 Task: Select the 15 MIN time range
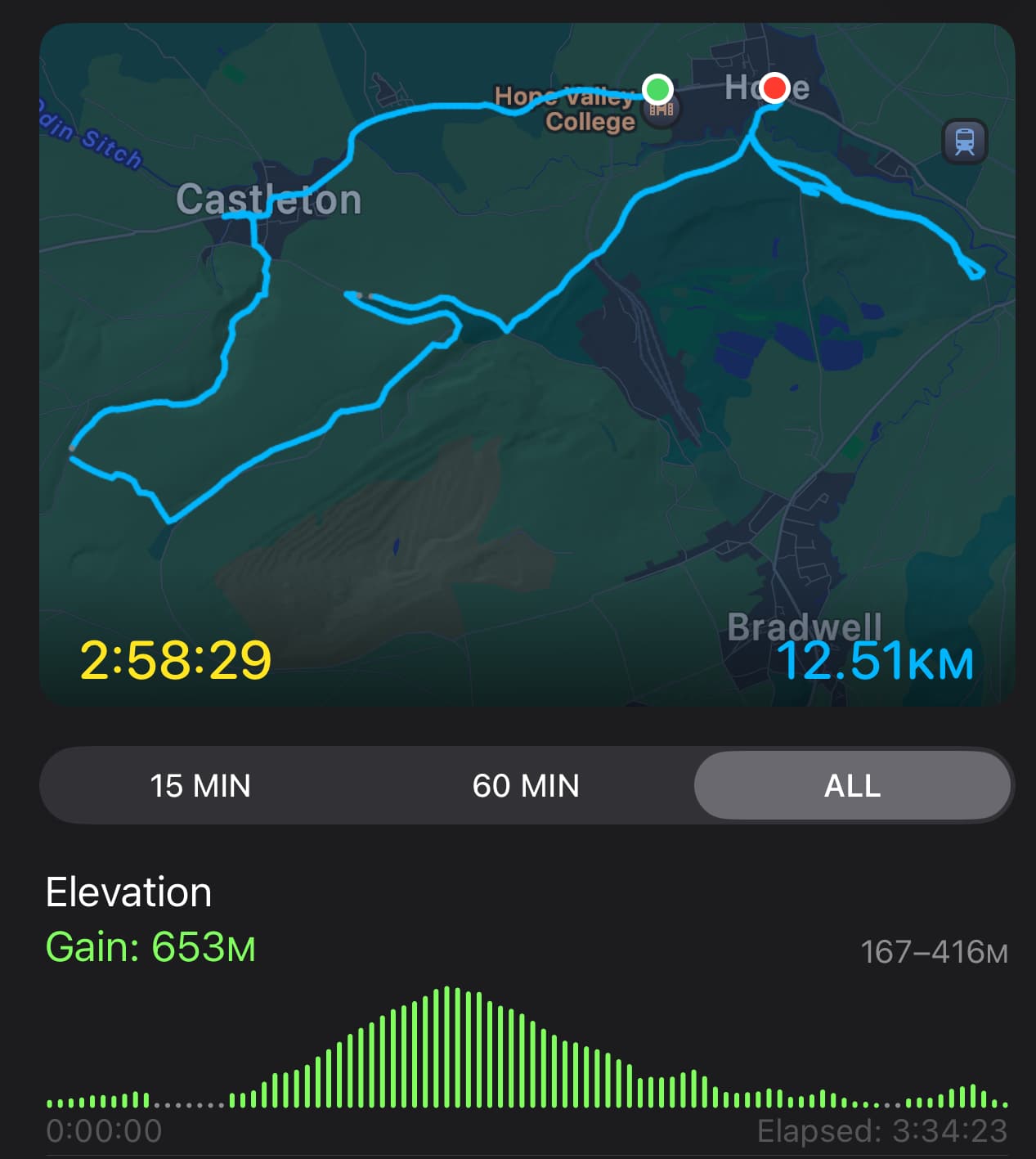pyautogui.click(x=201, y=785)
